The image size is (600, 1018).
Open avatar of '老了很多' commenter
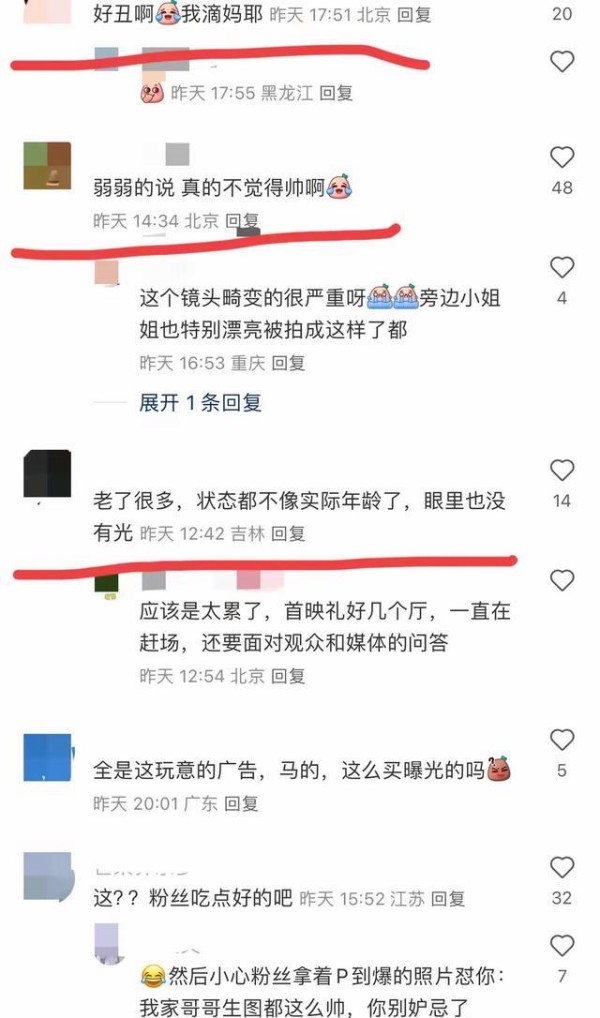pyautogui.click(x=47, y=474)
